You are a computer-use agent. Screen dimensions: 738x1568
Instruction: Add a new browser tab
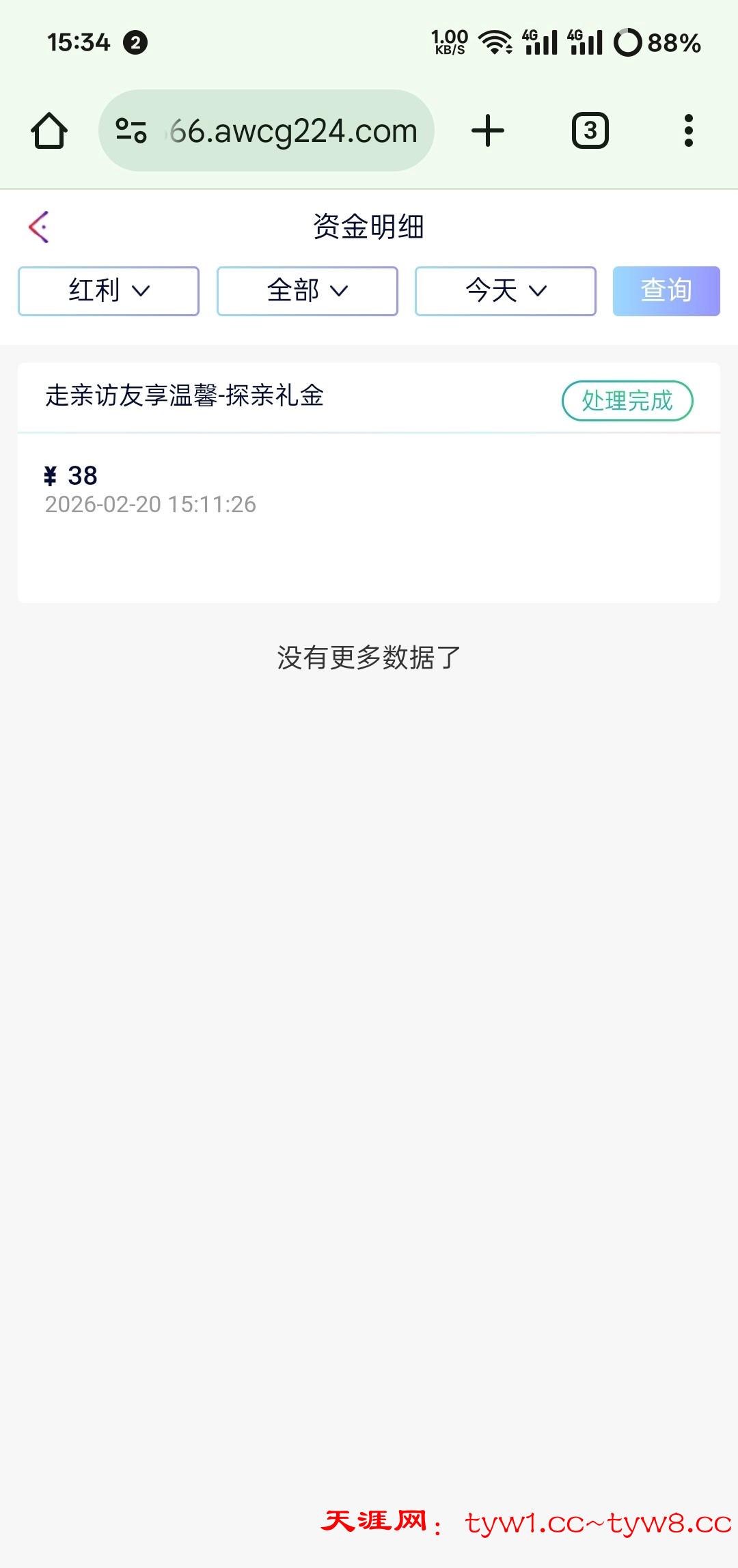pyautogui.click(x=488, y=130)
